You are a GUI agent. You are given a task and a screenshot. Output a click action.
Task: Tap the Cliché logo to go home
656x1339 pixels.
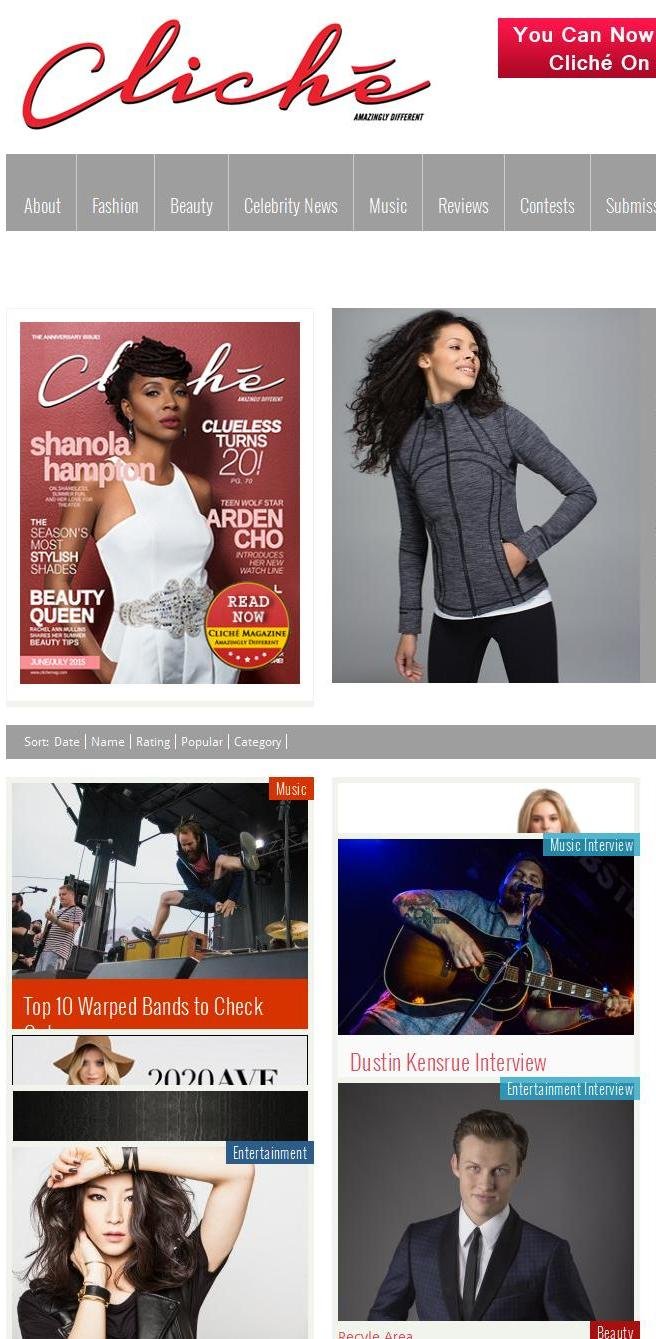pos(226,75)
